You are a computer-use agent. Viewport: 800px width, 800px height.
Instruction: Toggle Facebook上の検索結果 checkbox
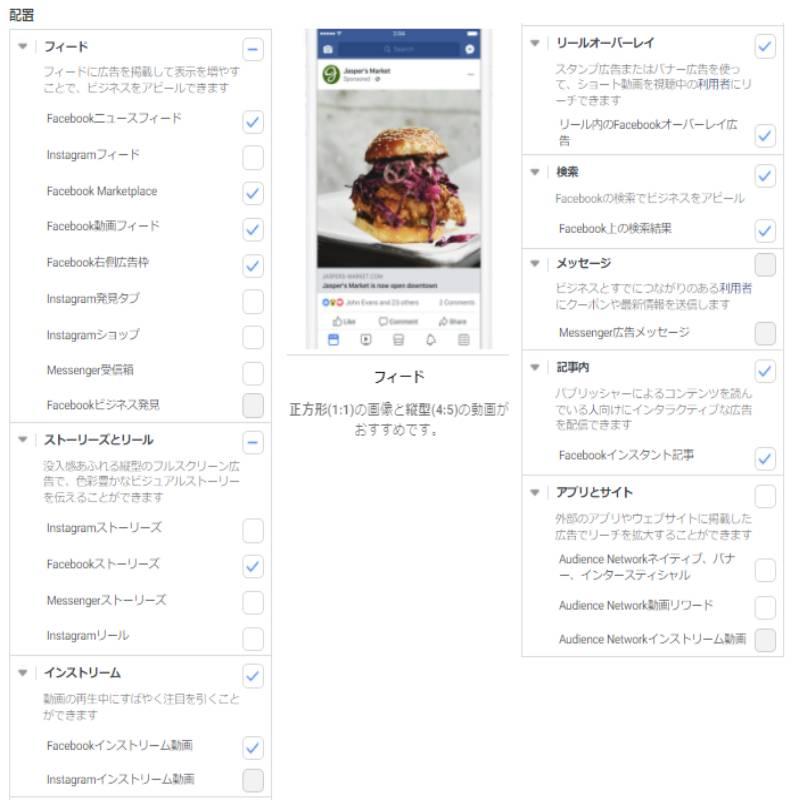click(x=765, y=231)
